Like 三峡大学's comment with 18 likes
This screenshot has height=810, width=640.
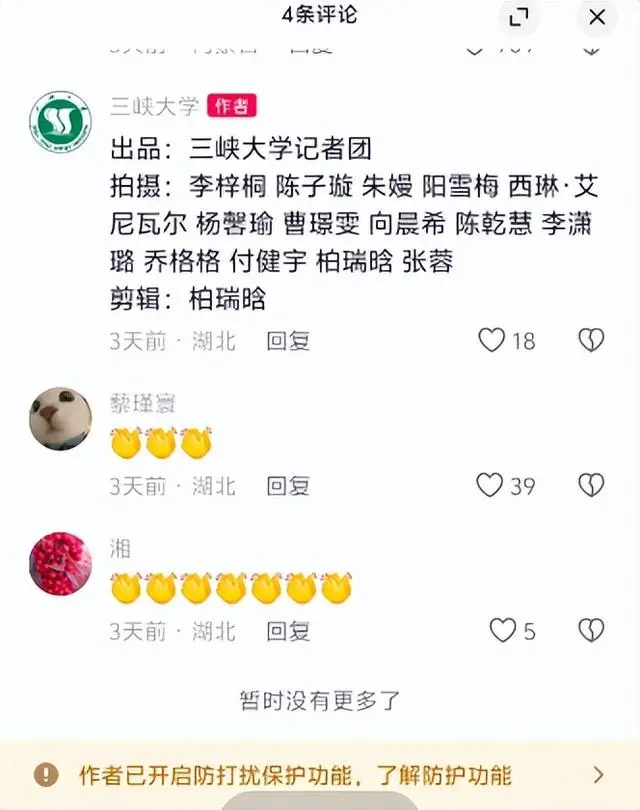(491, 341)
